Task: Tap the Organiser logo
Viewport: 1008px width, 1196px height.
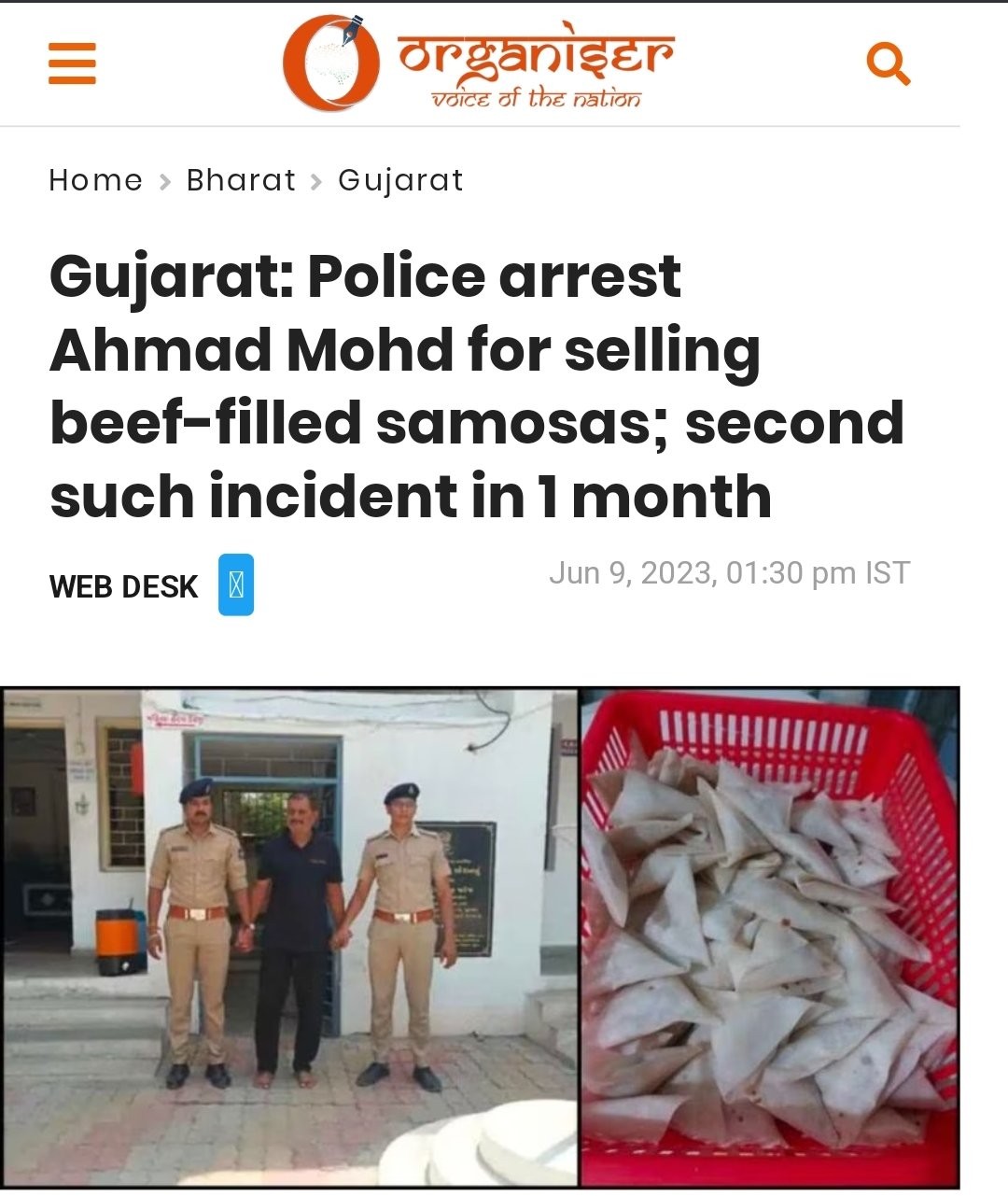Action: pyautogui.click(x=479, y=63)
